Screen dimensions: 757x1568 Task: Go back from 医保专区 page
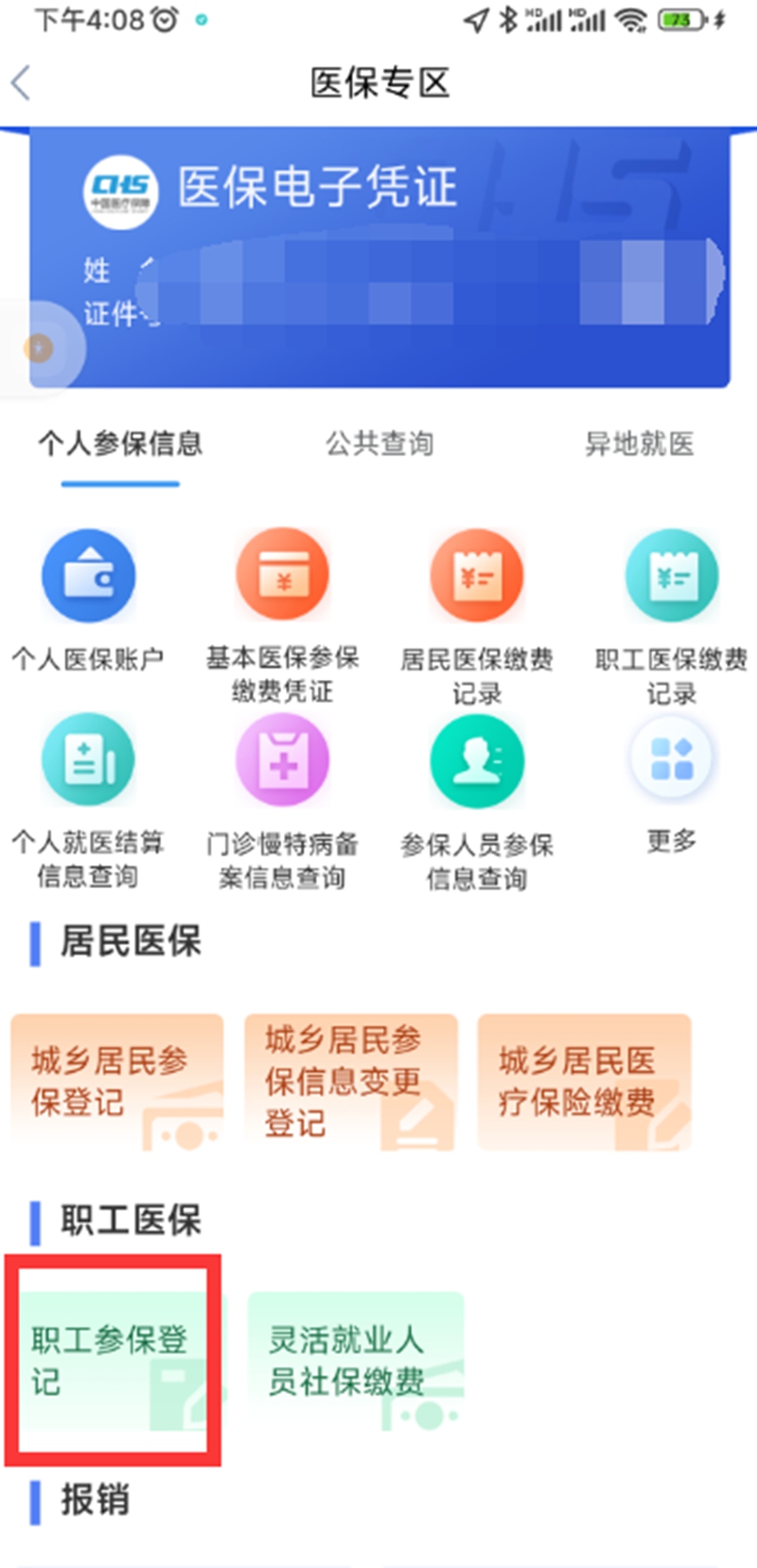[x=23, y=83]
